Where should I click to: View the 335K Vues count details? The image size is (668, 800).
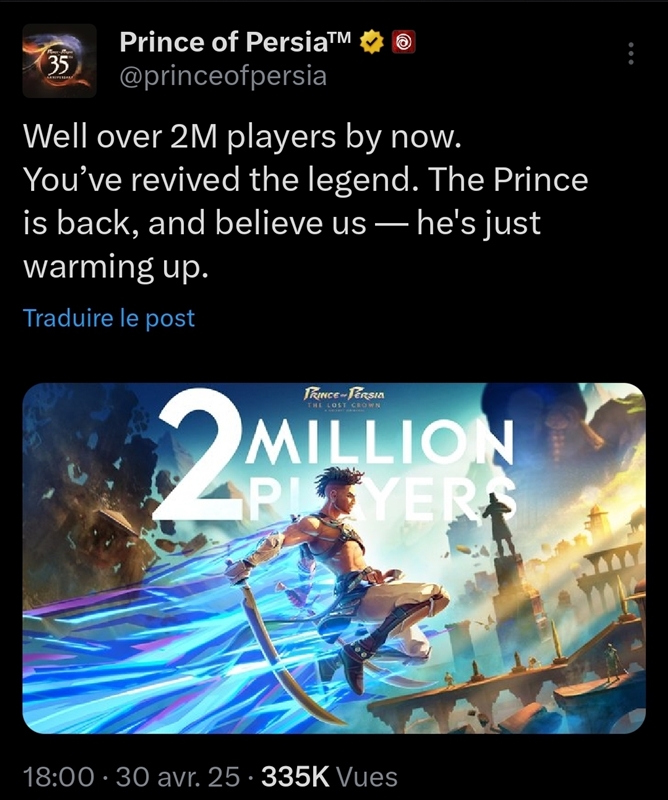click(328, 776)
